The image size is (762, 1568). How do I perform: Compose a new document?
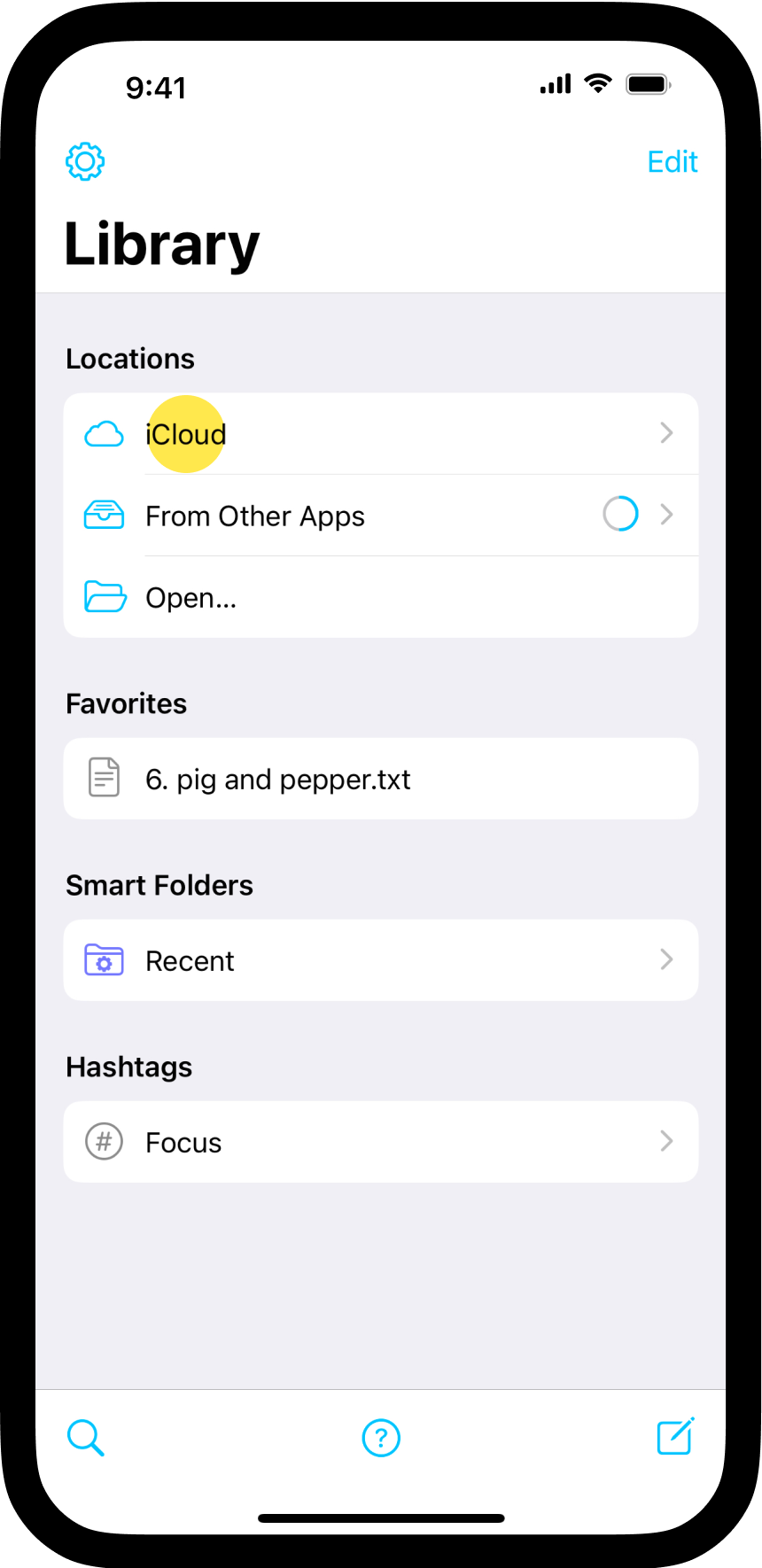675,1436
